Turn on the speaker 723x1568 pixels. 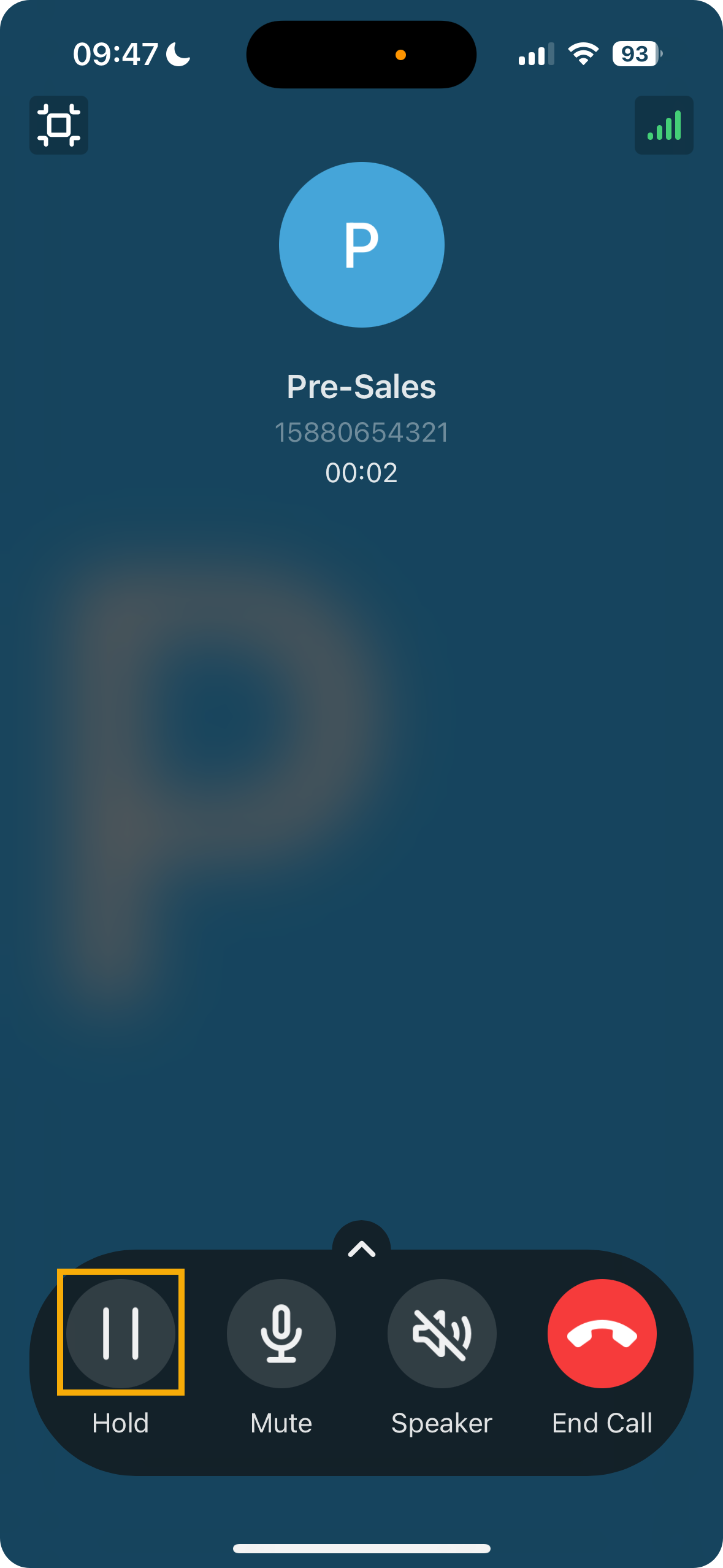click(442, 1332)
